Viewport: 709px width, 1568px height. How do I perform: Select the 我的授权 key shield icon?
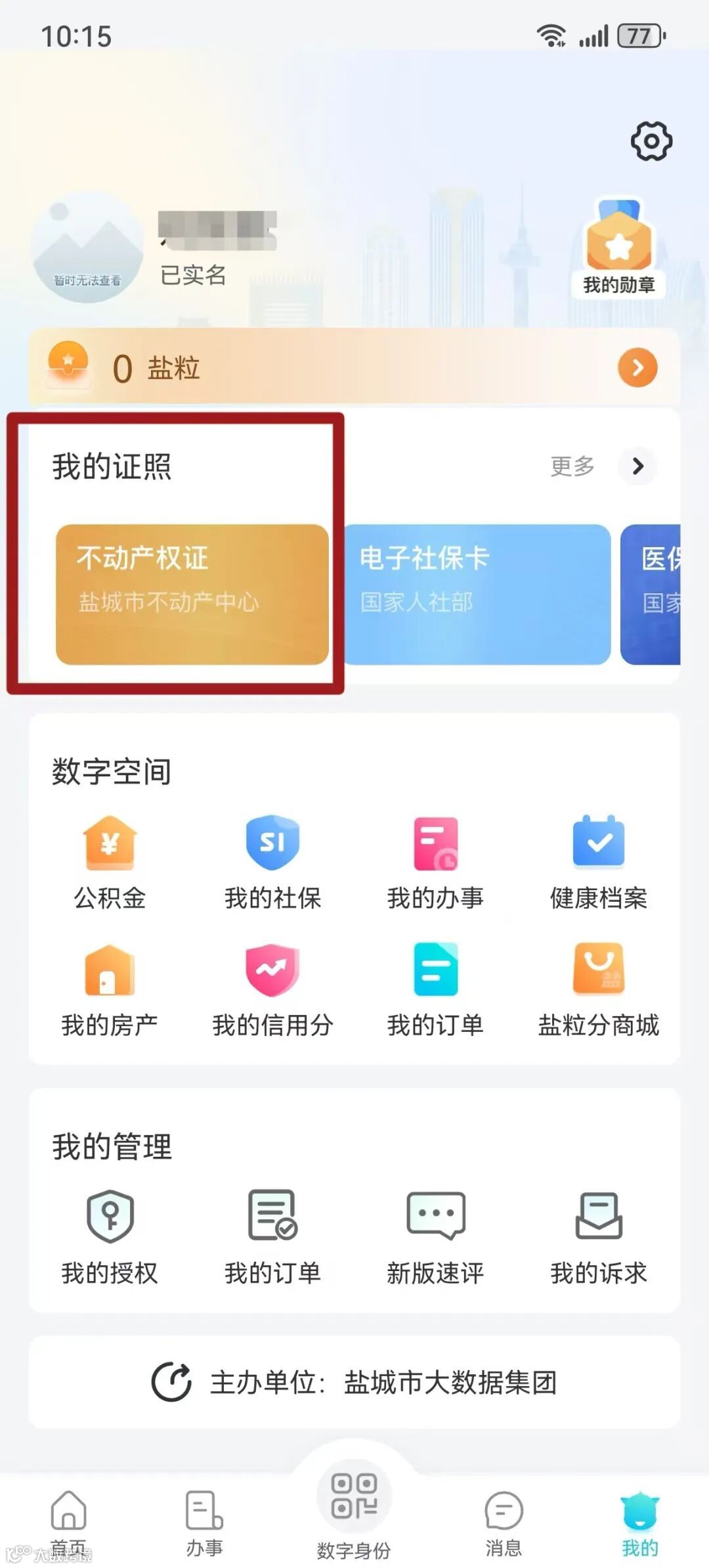tap(110, 1219)
